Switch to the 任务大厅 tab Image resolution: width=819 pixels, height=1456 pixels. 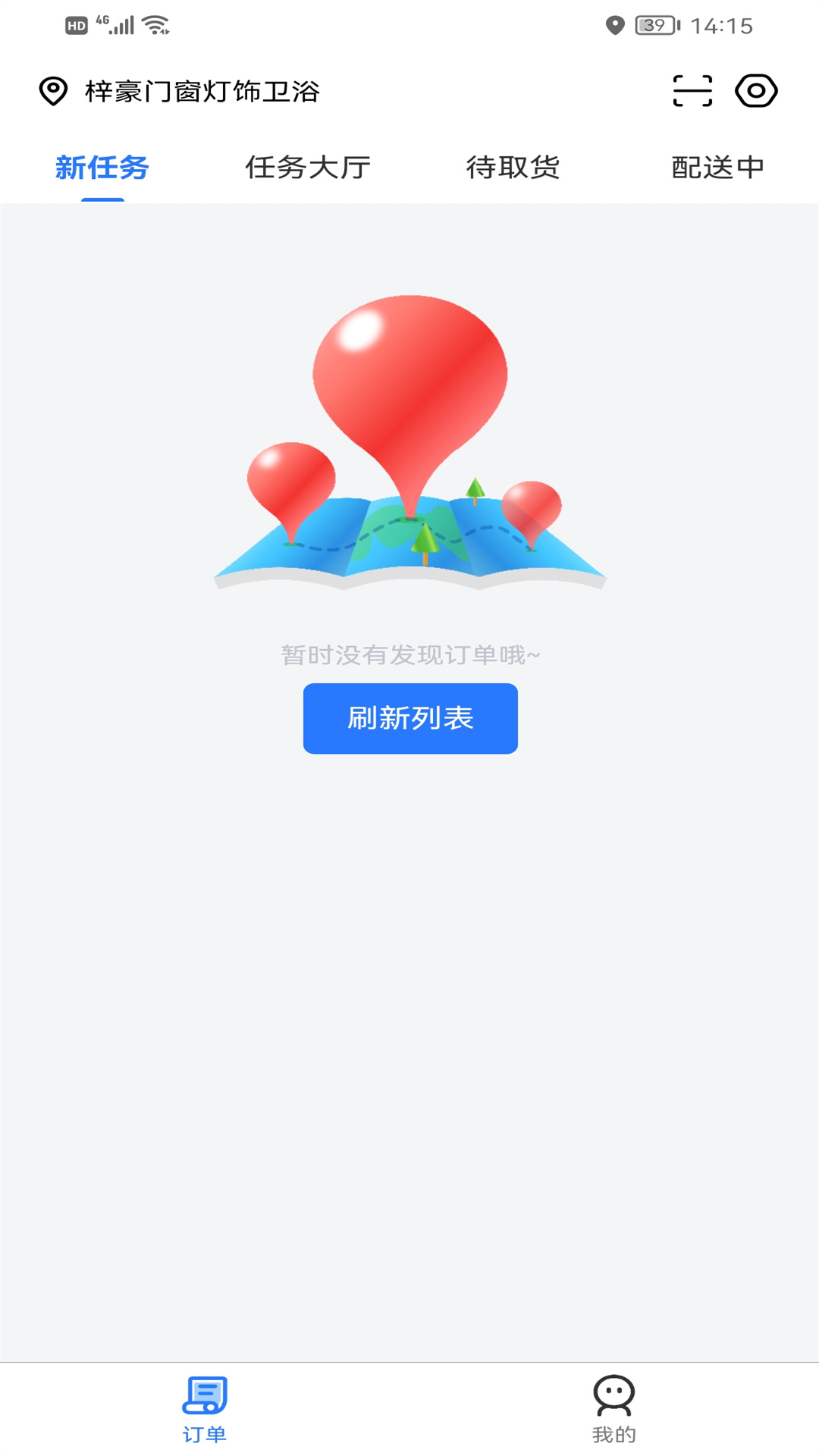tap(307, 168)
